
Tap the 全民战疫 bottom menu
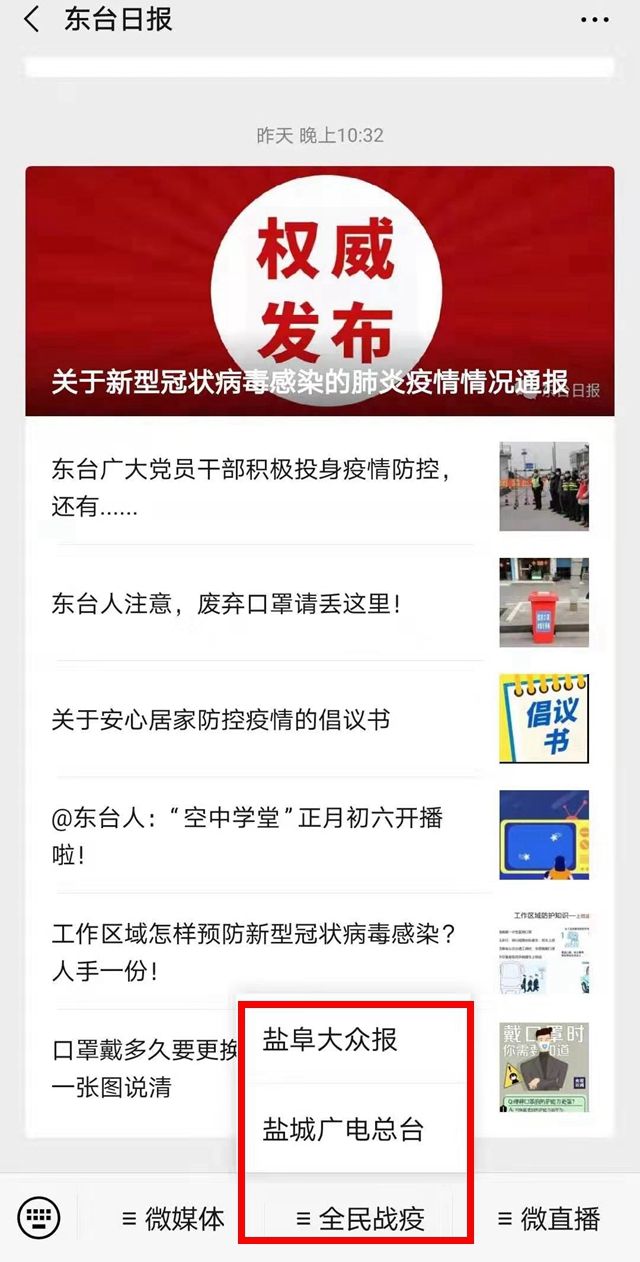click(360, 1219)
